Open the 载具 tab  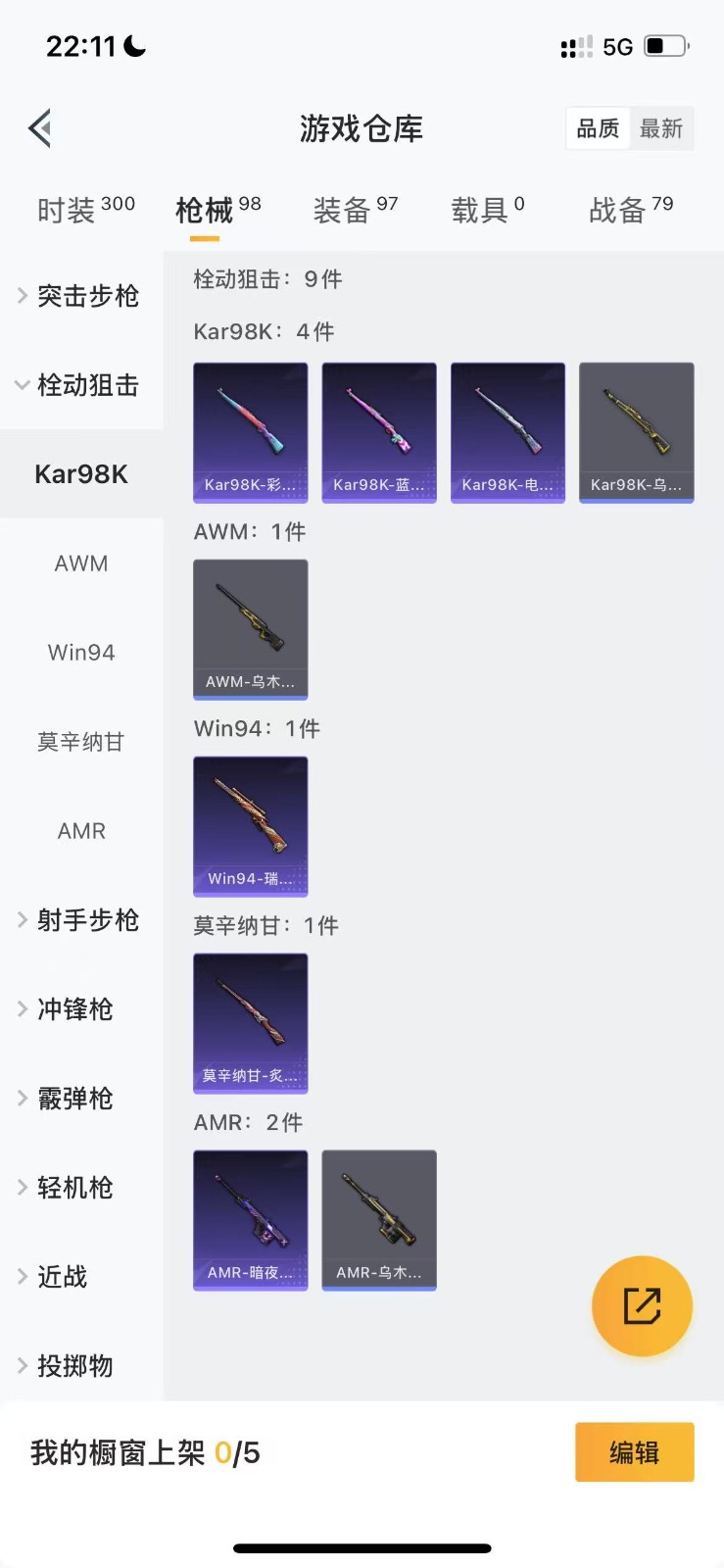pyautogui.click(x=487, y=210)
